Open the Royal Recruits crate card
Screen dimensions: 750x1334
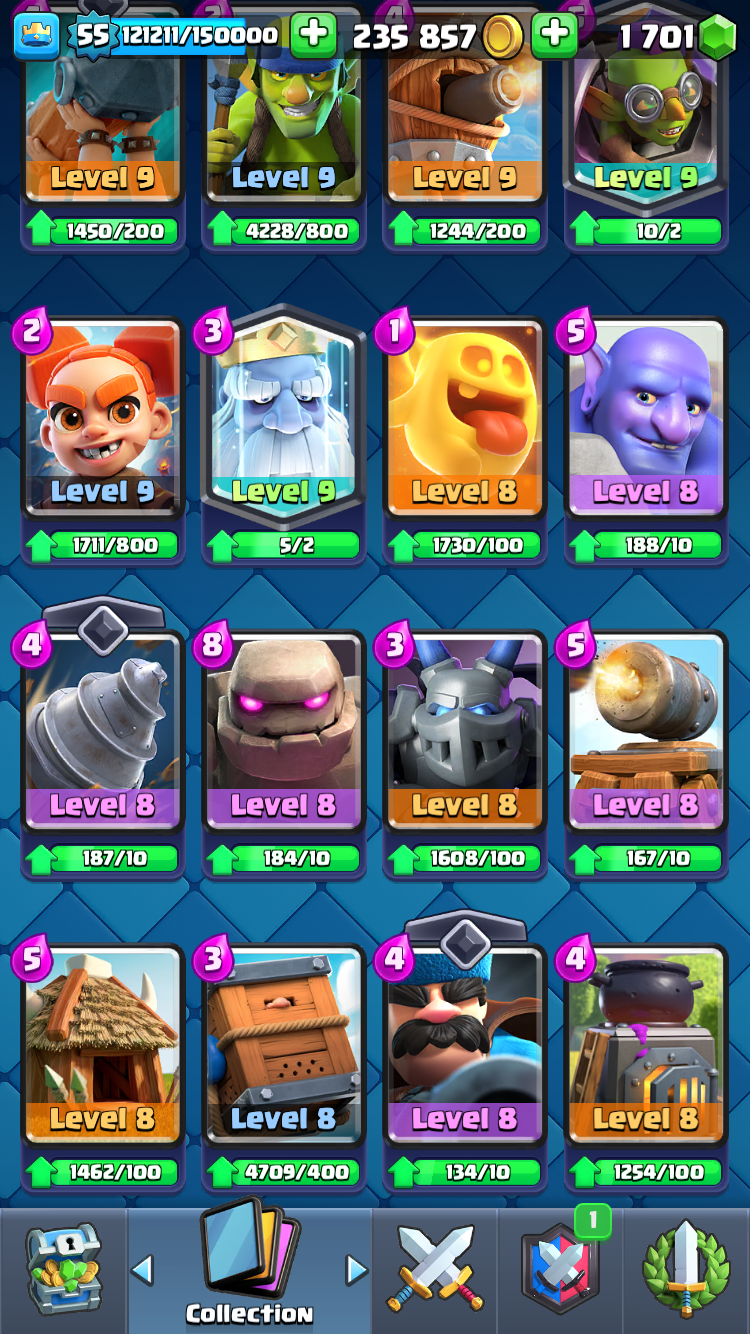pyautogui.click(x=284, y=1050)
